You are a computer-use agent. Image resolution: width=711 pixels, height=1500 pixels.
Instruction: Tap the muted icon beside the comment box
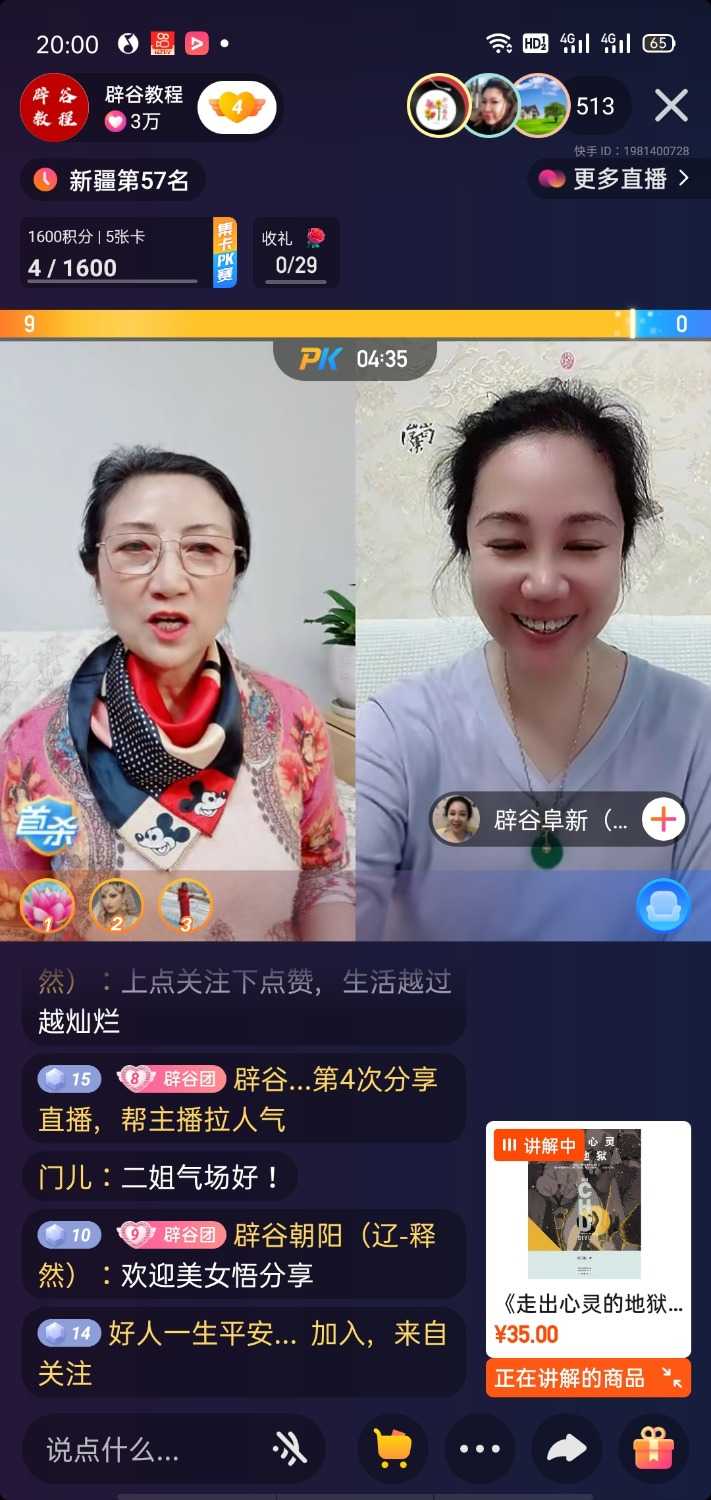tap(290, 1448)
